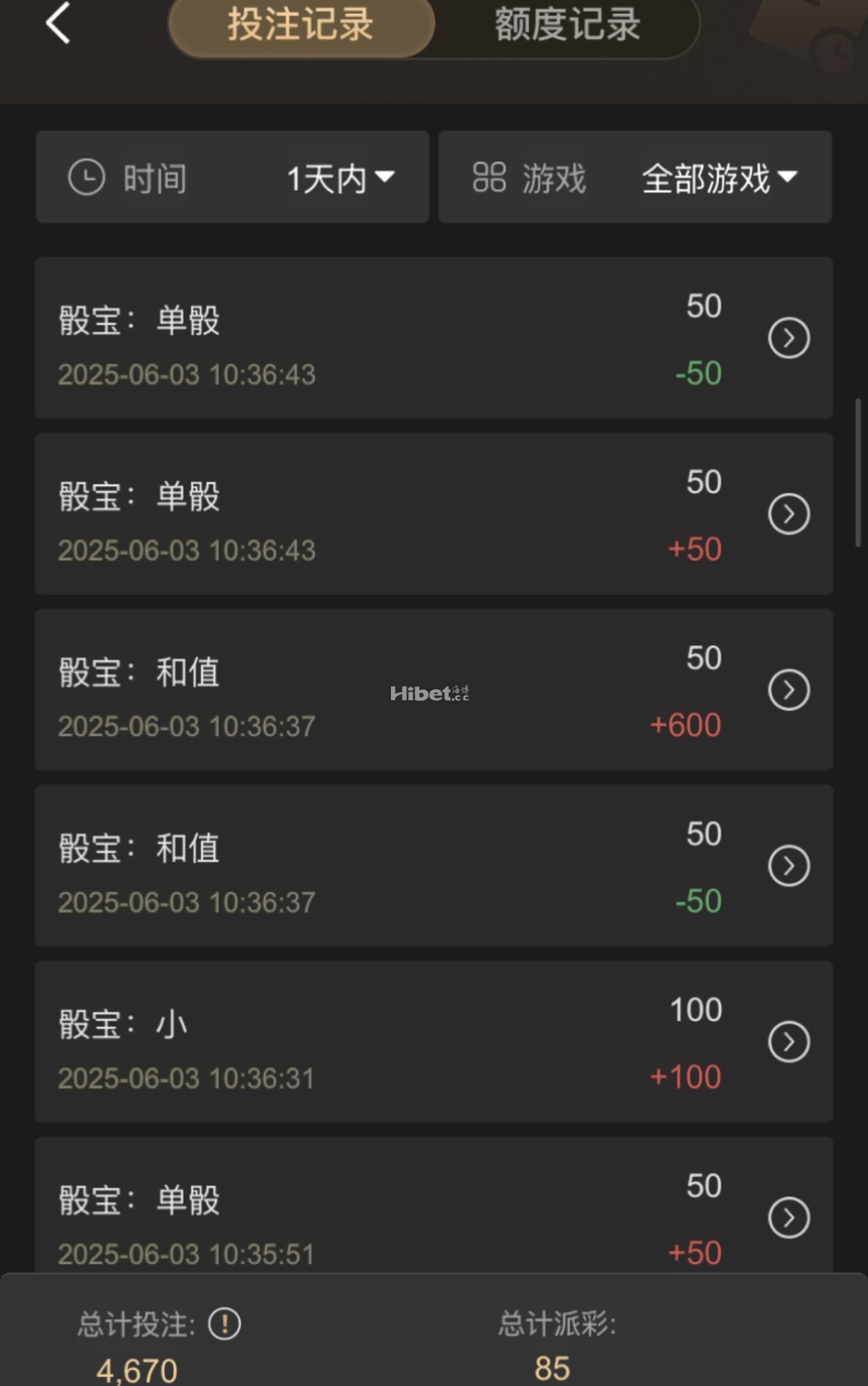Switch to the 额度记录 tab
This screenshot has width=868, height=1386.
(x=567, y=25)
